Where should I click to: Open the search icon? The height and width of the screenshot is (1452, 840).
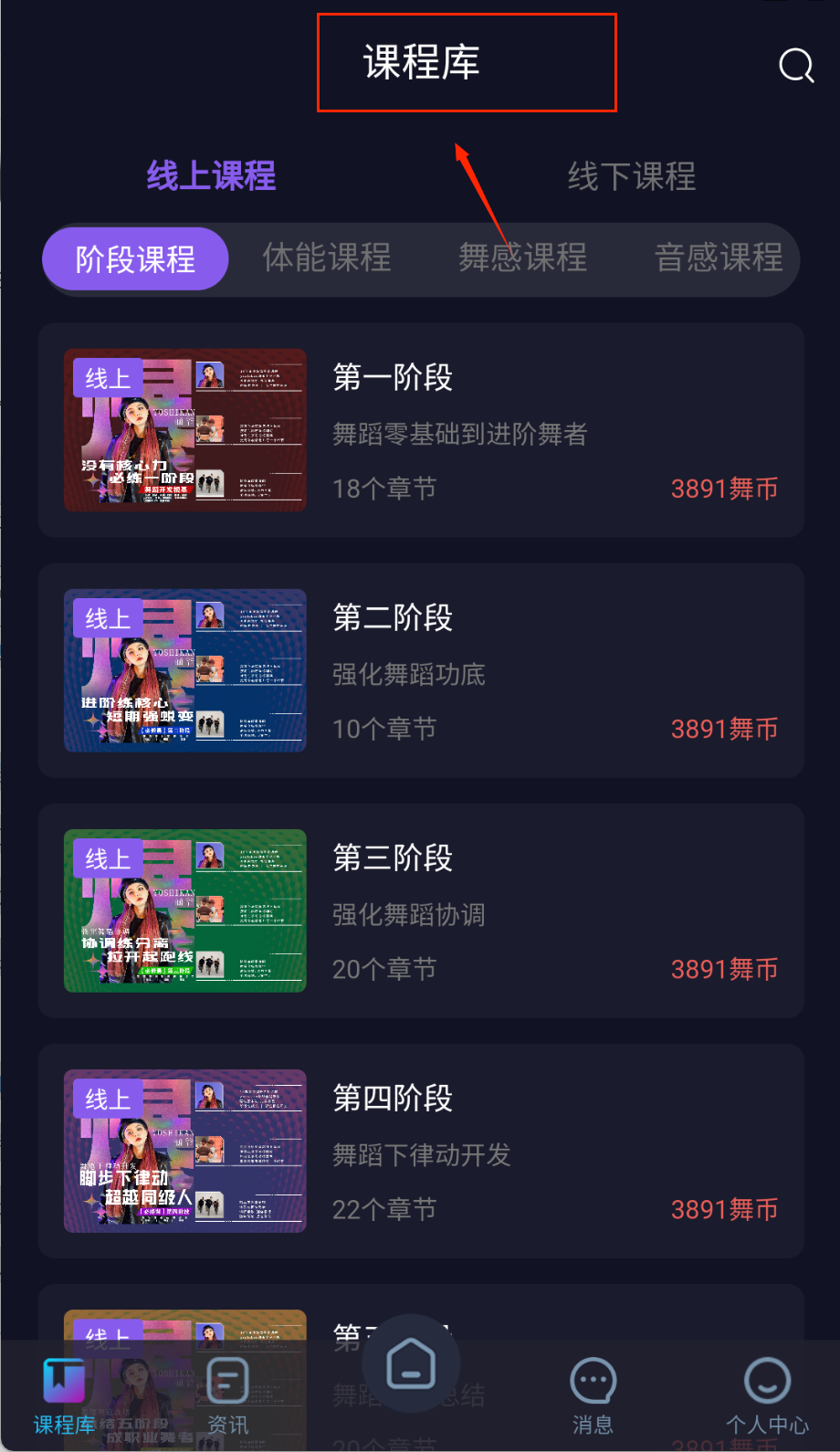coord(795,66)
